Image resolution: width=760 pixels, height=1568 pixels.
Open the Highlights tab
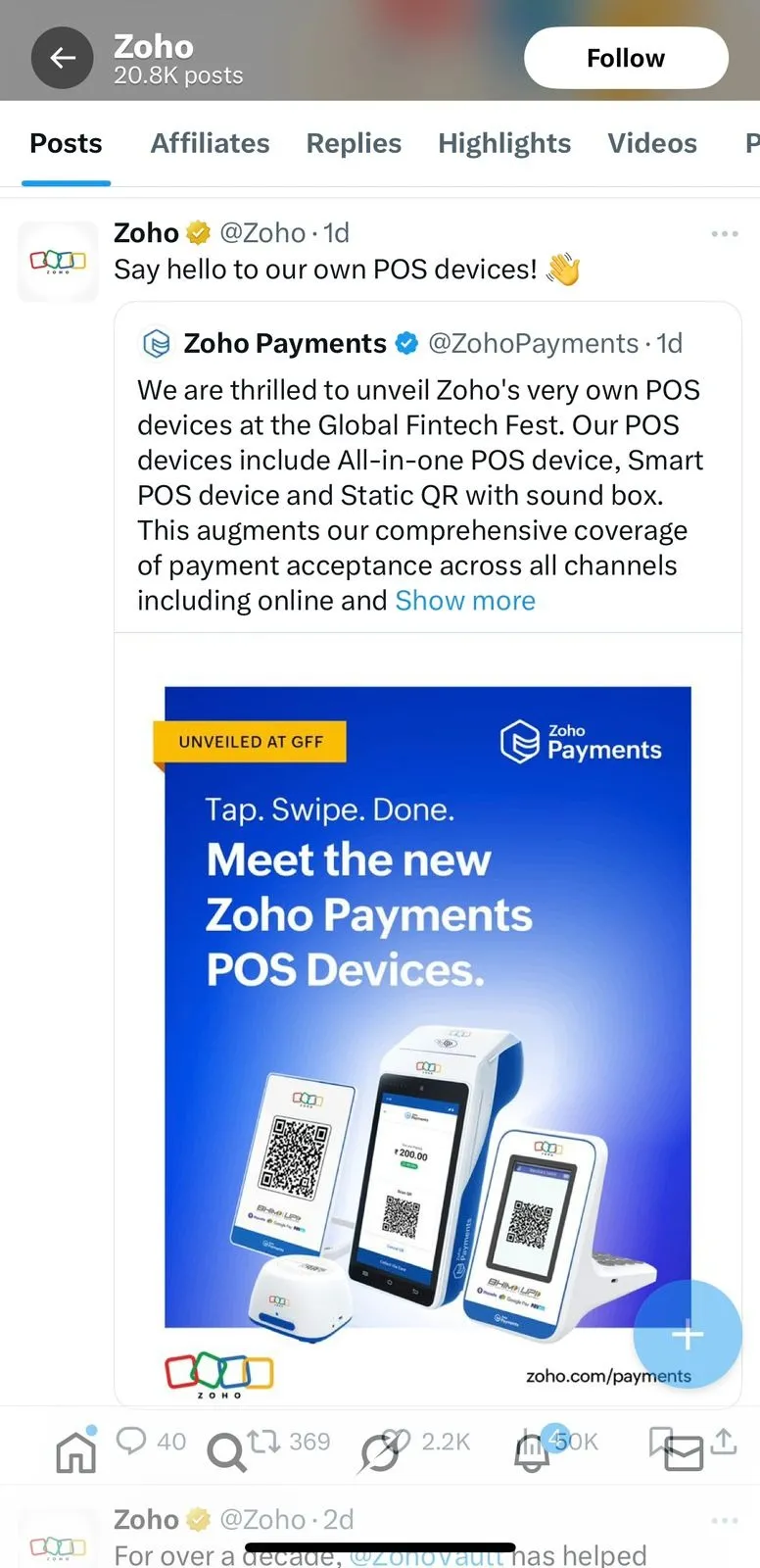pyautogui.click(x=504, y=143)
